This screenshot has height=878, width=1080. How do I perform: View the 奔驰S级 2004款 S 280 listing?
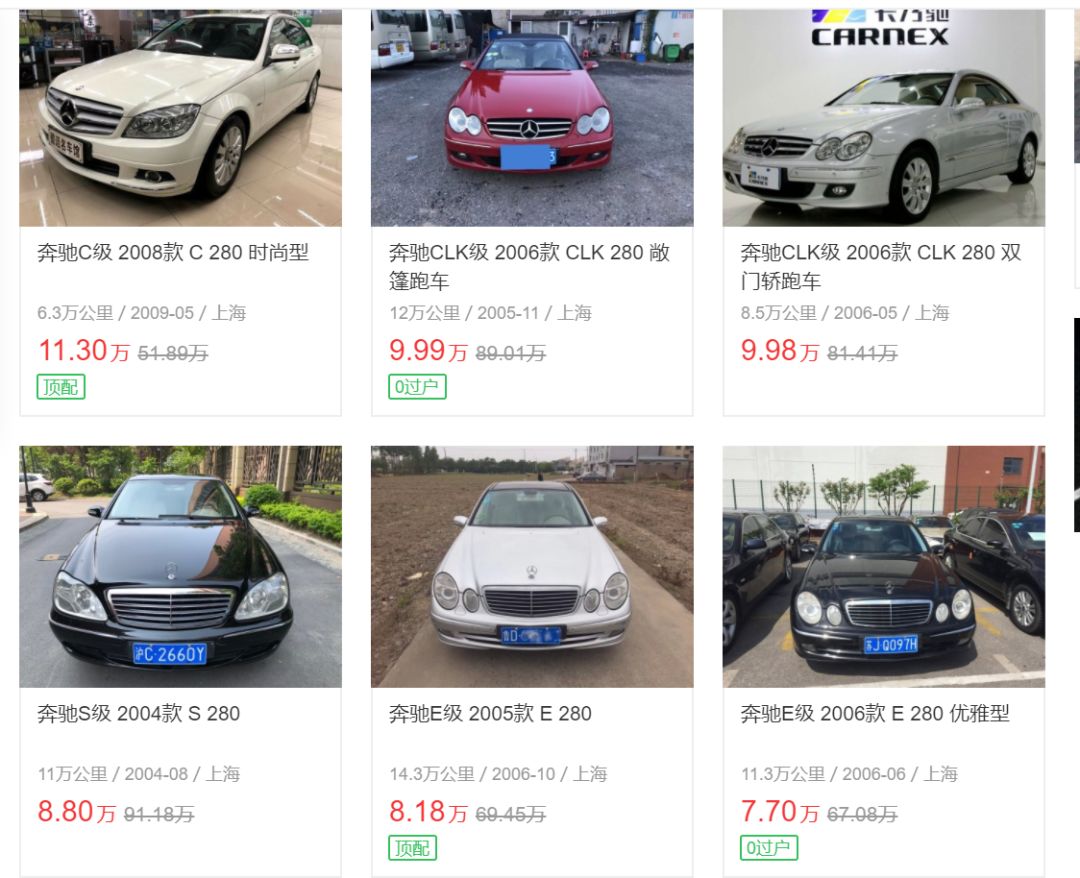pos(139,714)
